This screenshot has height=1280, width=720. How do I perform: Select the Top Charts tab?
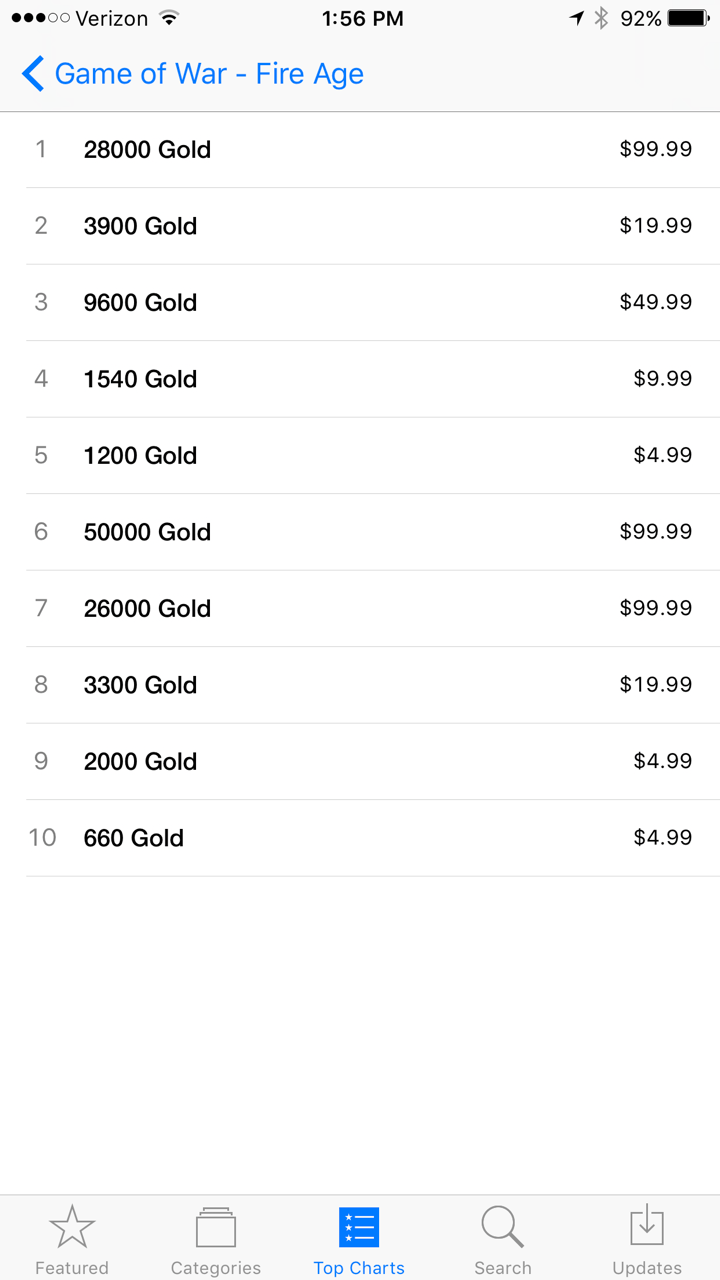pyautogui.click(x=359, y=1239)
